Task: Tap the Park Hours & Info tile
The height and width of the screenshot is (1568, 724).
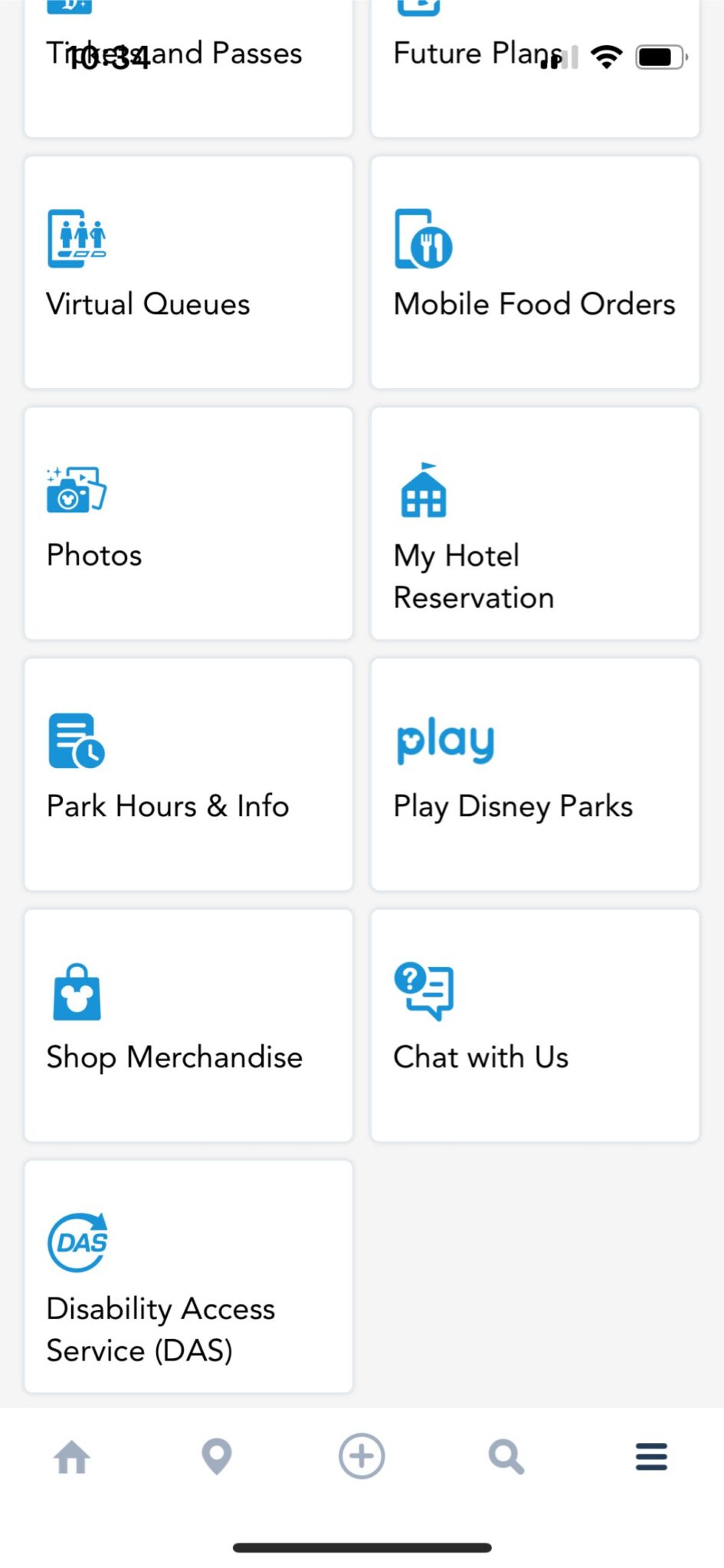Action: [x=188, y=775]
